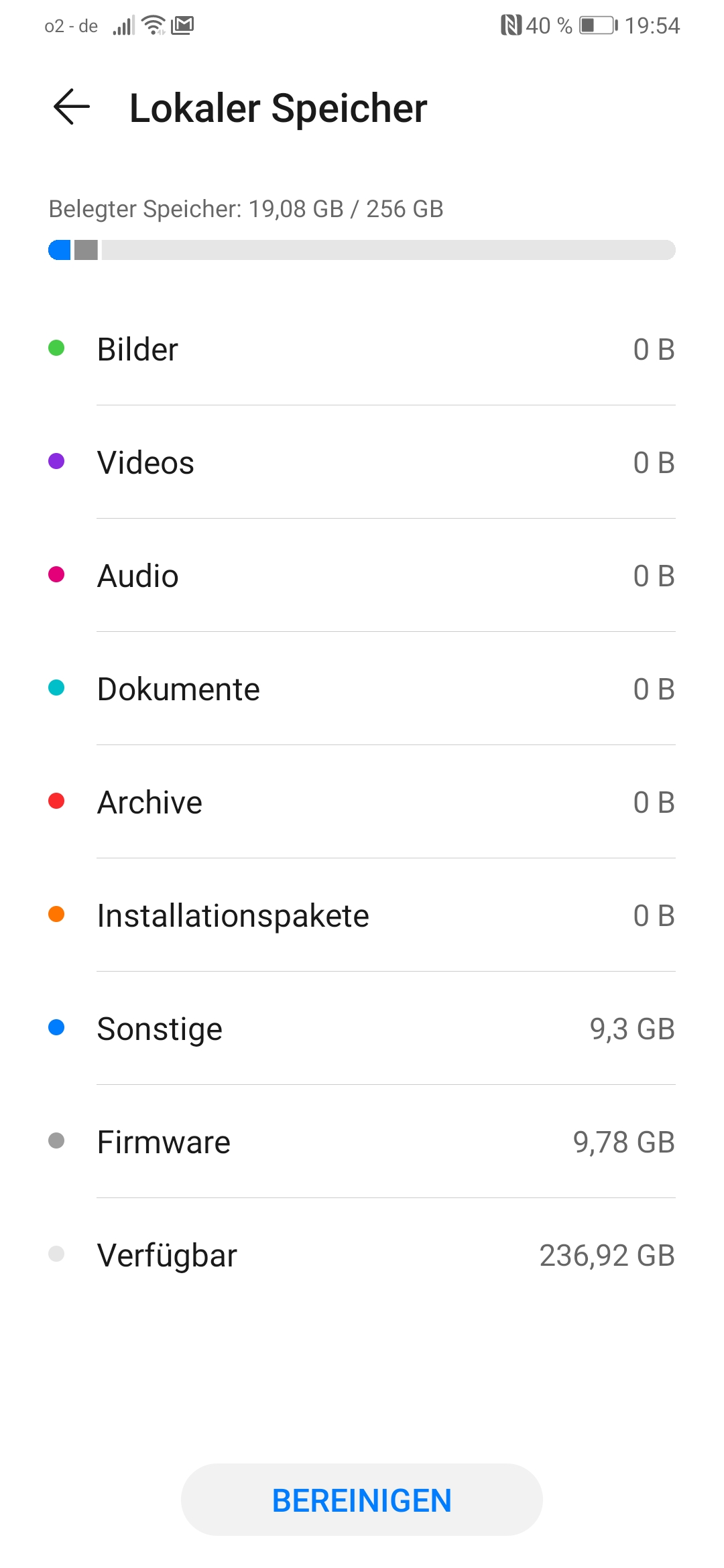This screenshot has width=724, height=1568.
Task: Tap the NFC icon in the status bar
Action: coord(511,25)
